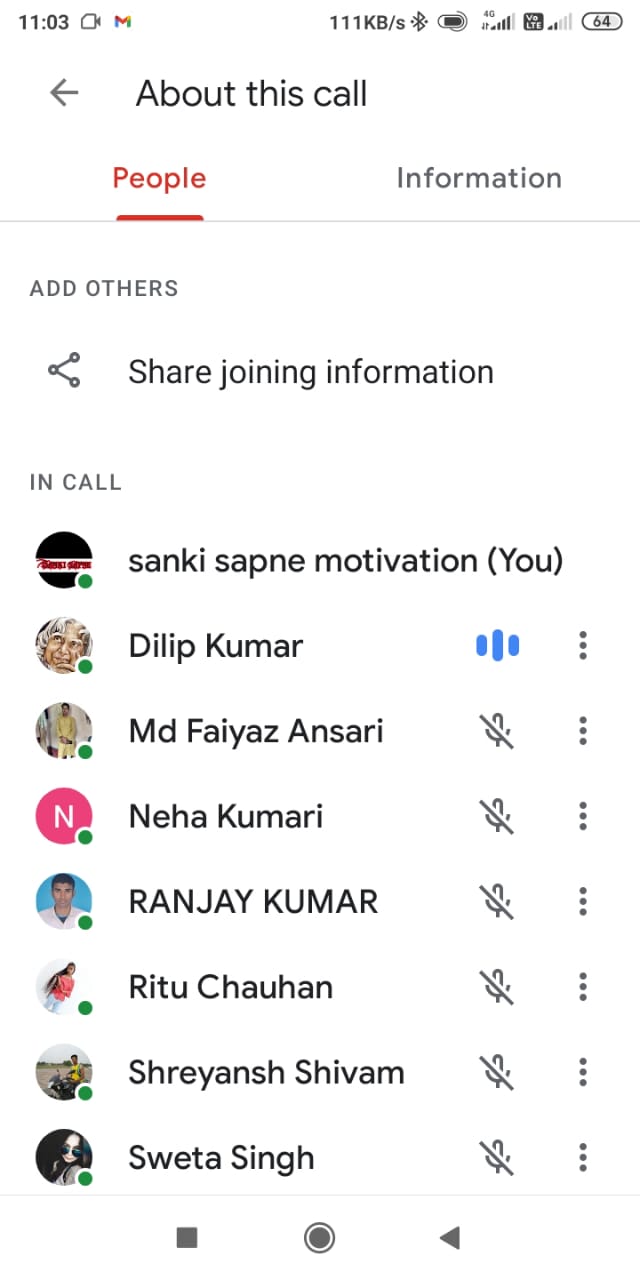Switch to the Information tab
640x1280 pixels.
(478, 178)
